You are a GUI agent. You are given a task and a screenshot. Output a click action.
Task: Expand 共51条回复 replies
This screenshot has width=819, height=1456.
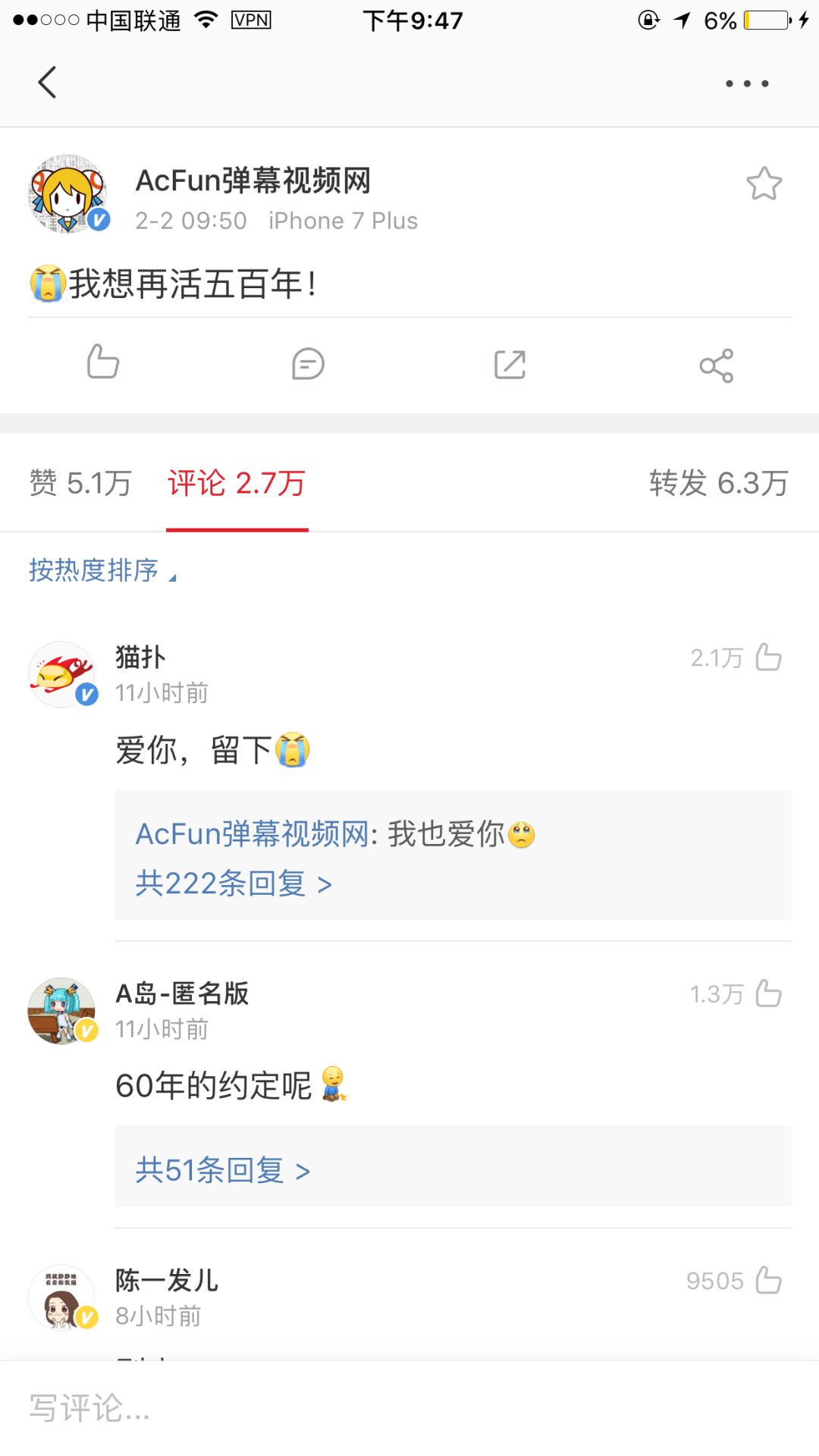click(223, 1170)
